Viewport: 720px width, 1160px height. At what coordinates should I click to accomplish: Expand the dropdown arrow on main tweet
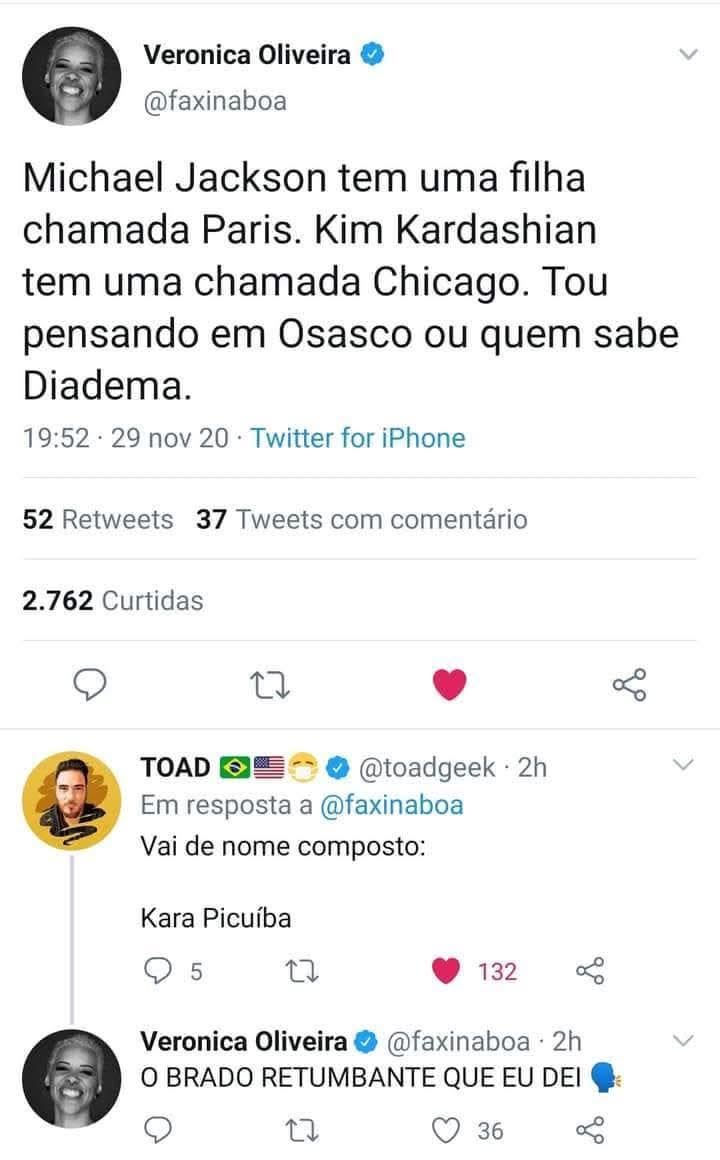(688, 56)
